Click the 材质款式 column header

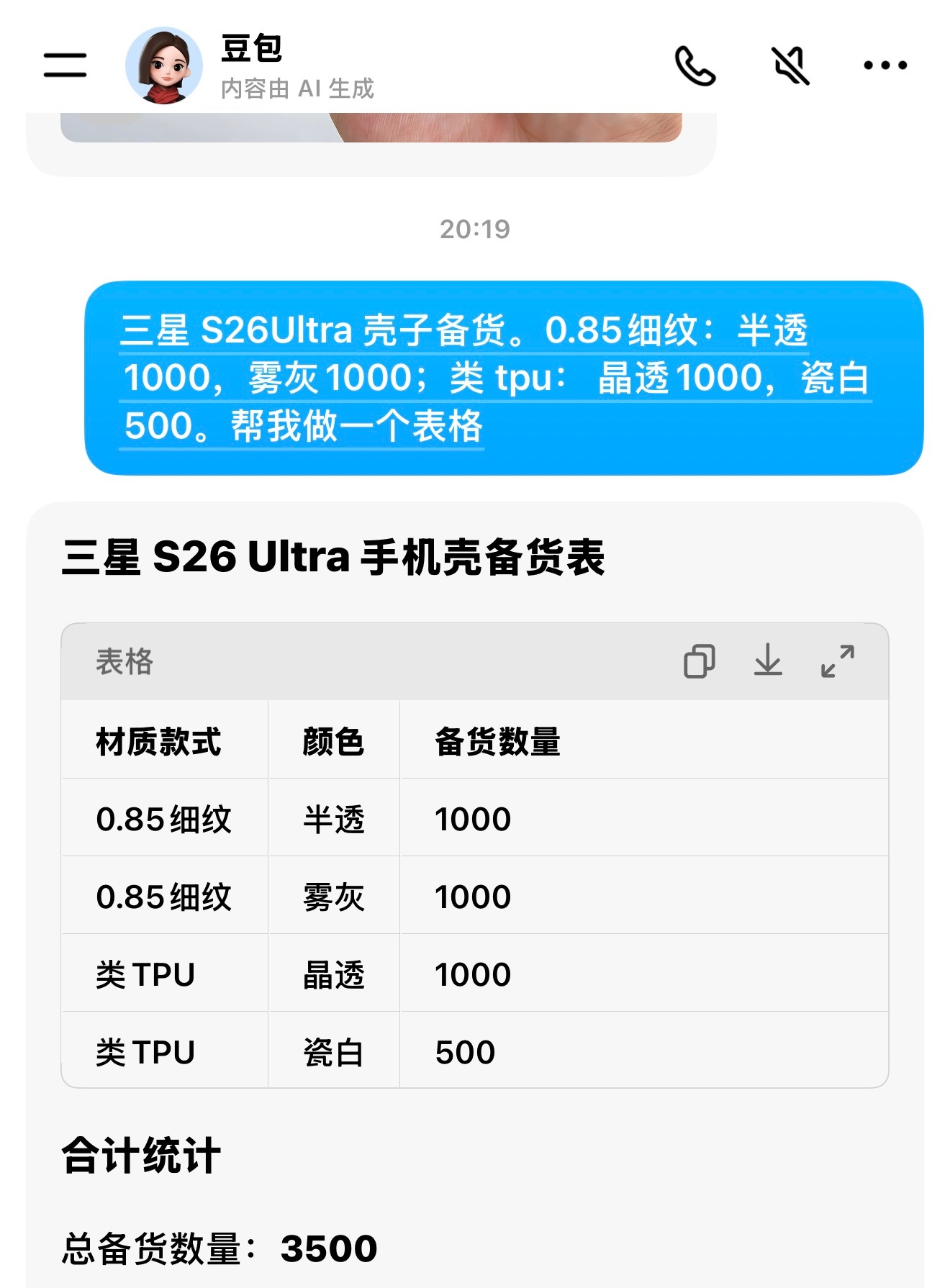pos(157,745)
